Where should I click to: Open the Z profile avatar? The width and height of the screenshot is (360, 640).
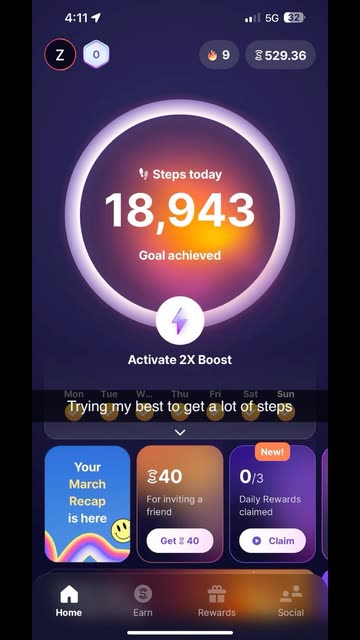60,55
